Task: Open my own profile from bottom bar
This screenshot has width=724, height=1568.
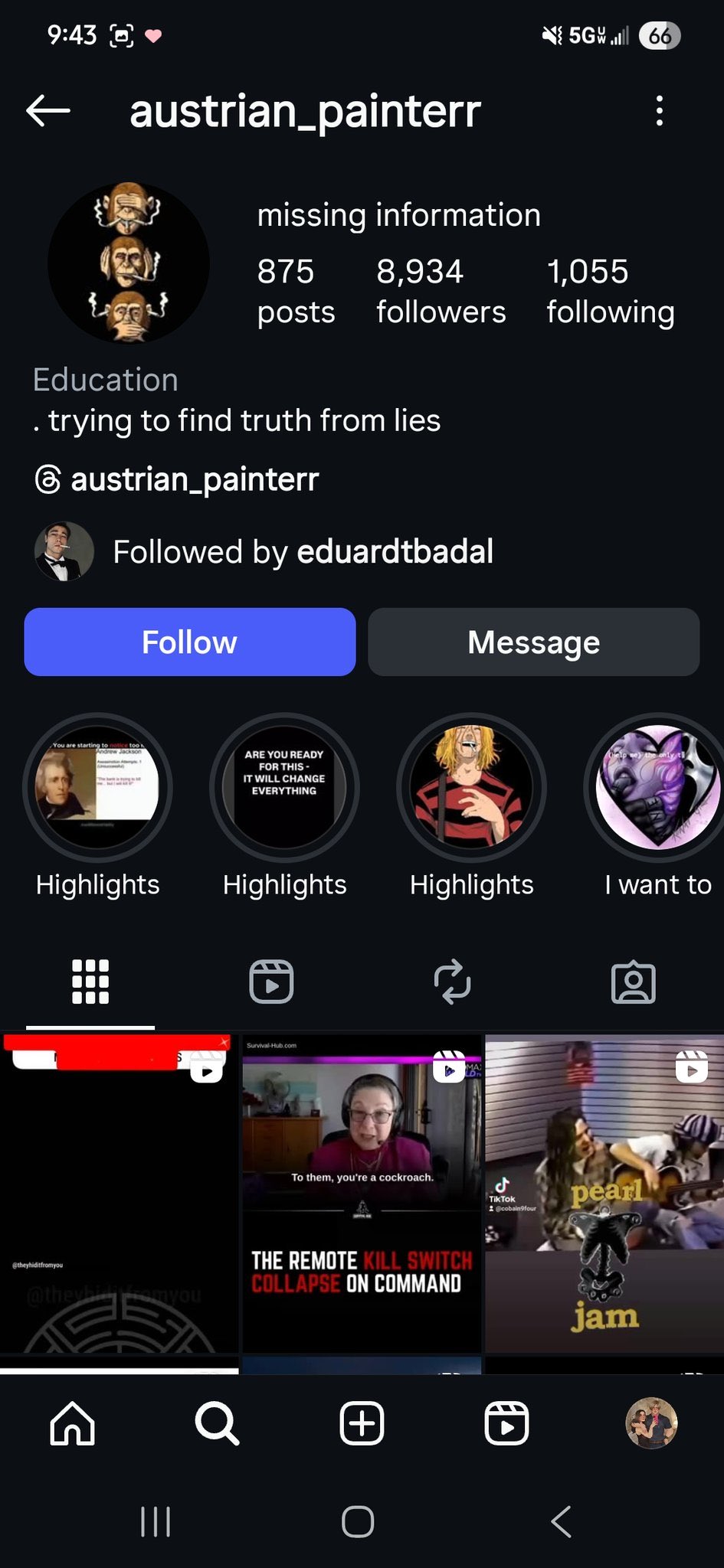Action: click(x=652, y=1423)
